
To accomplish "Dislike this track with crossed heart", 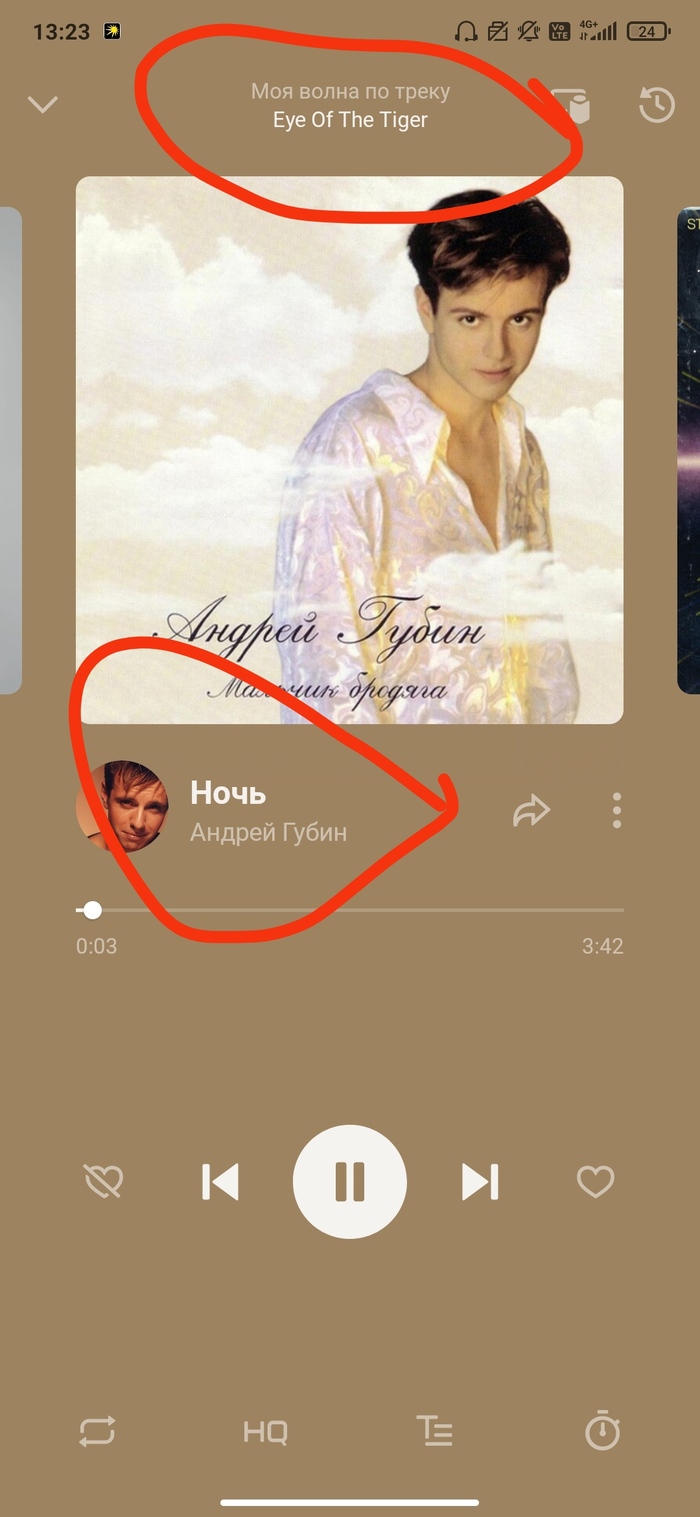I will click(x=103, y=1183).
